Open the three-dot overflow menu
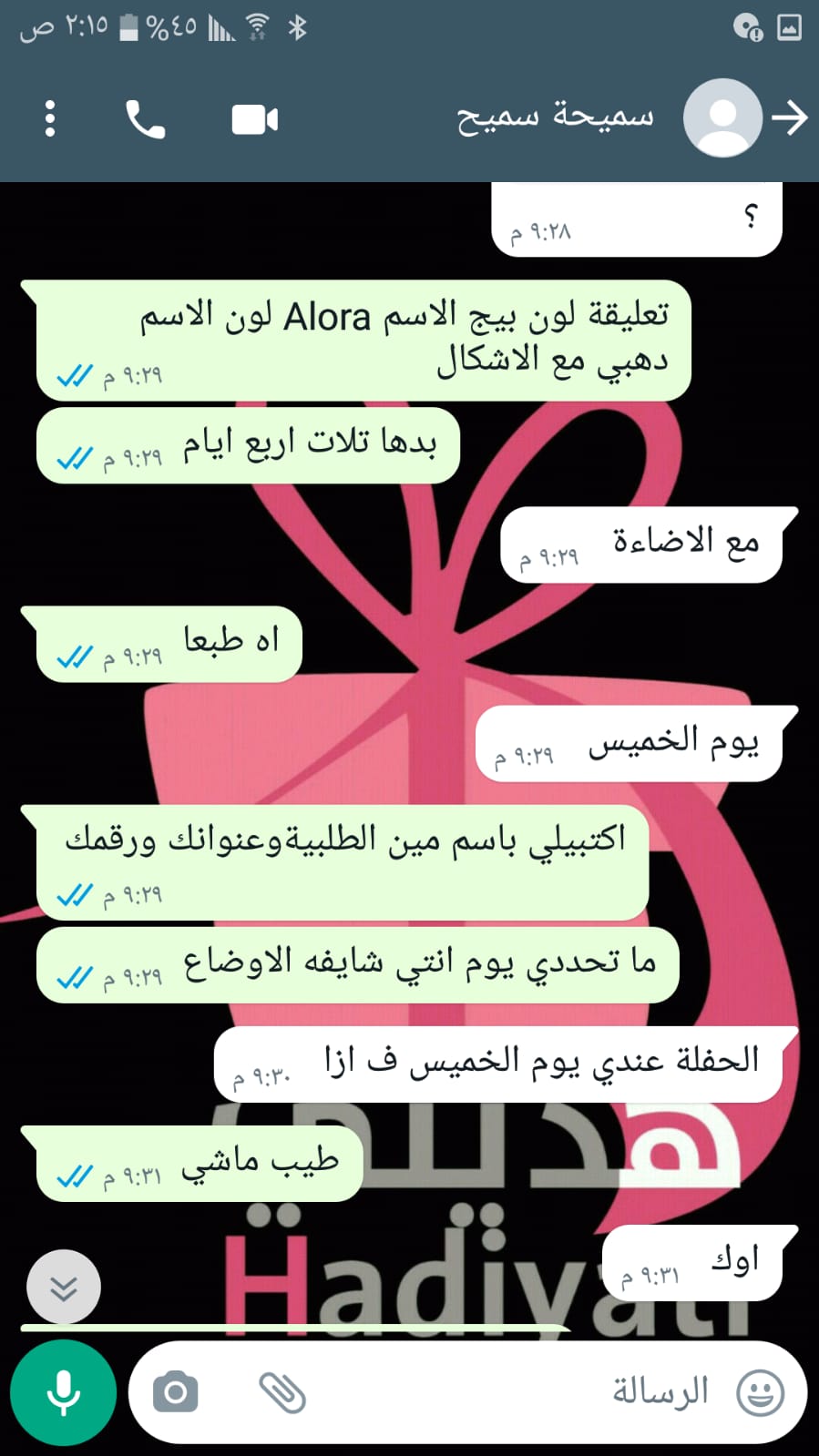This screenshot has height=1456, width=819. pos(50,119)
